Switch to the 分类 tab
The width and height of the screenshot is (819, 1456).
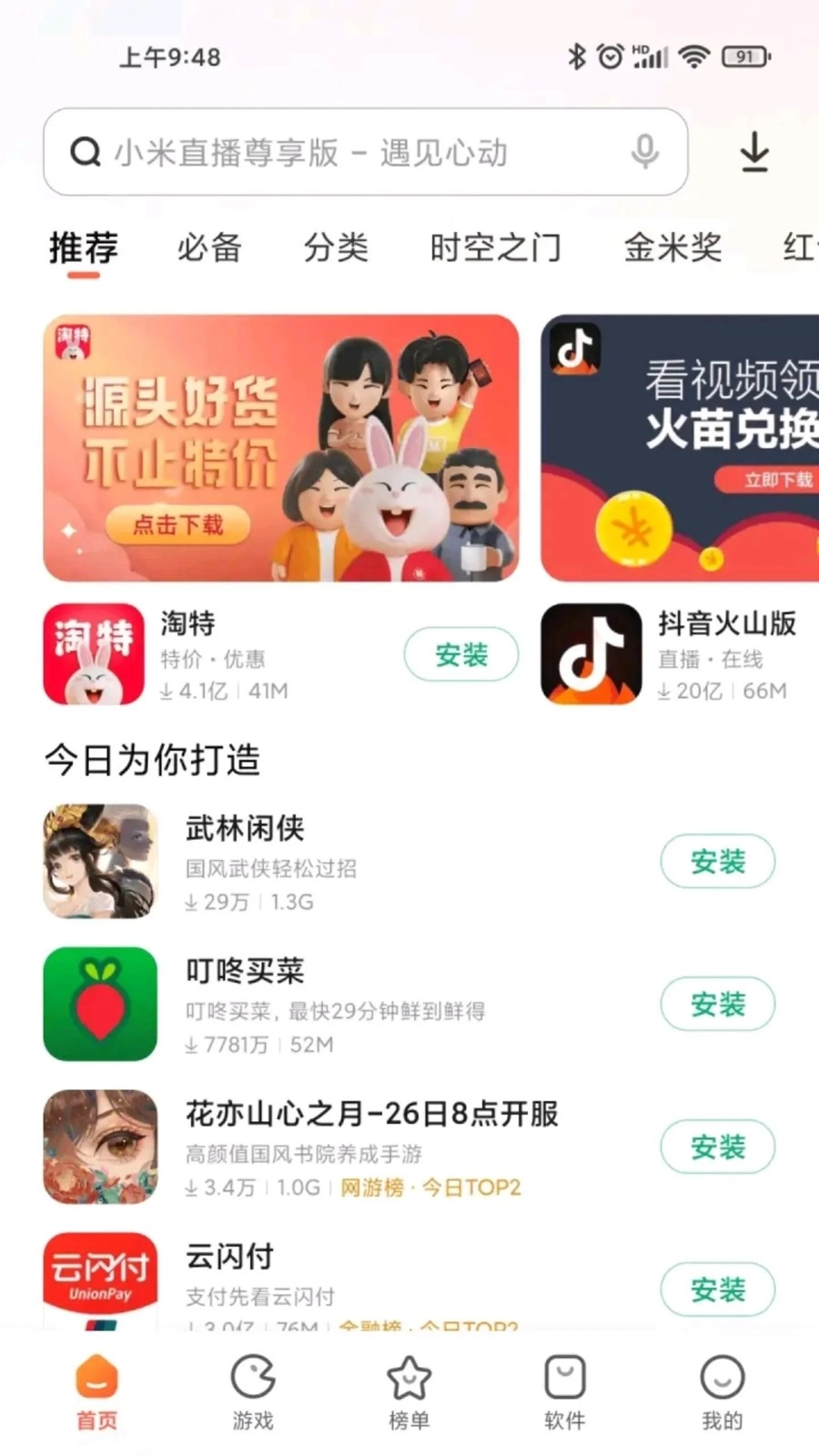[336, 248]
